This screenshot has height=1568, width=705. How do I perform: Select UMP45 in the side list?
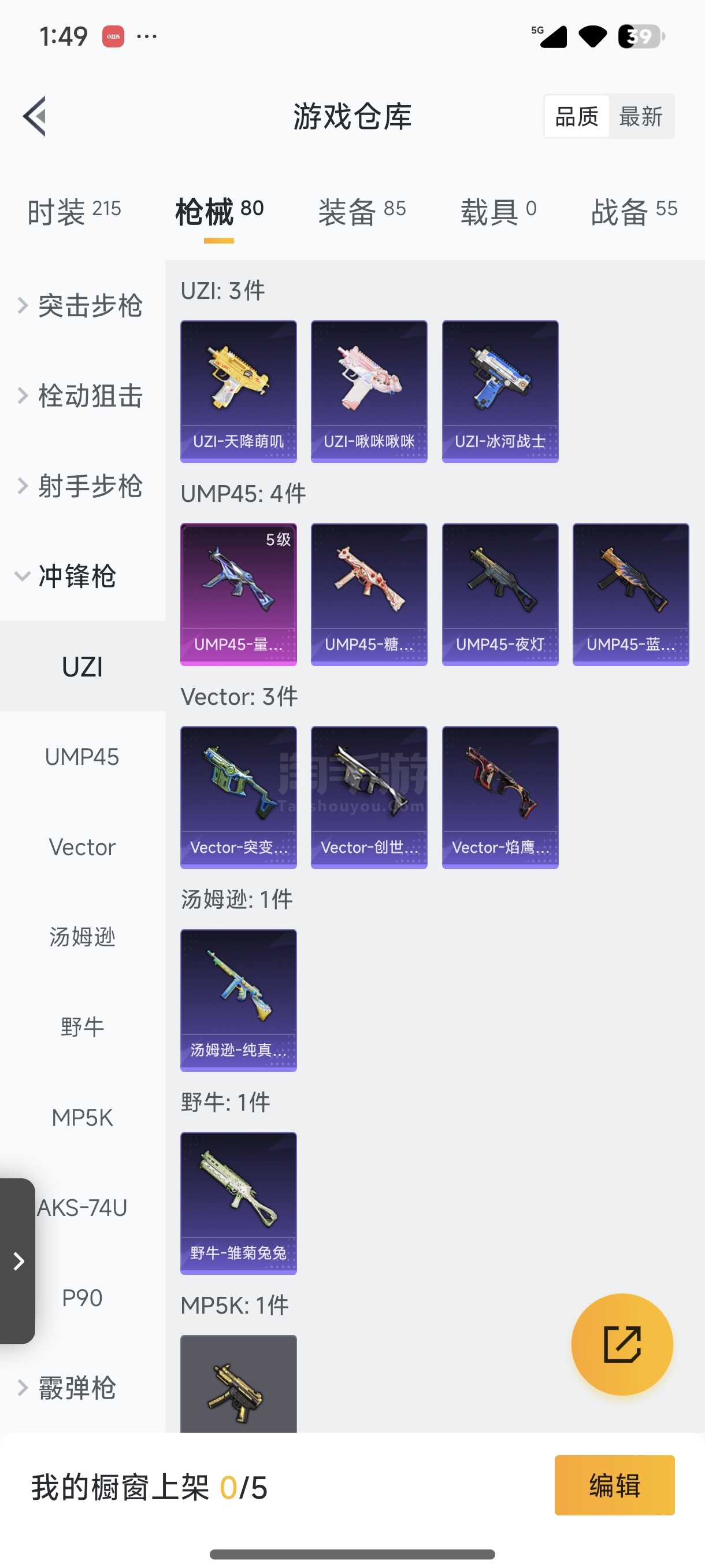(82, 757)
